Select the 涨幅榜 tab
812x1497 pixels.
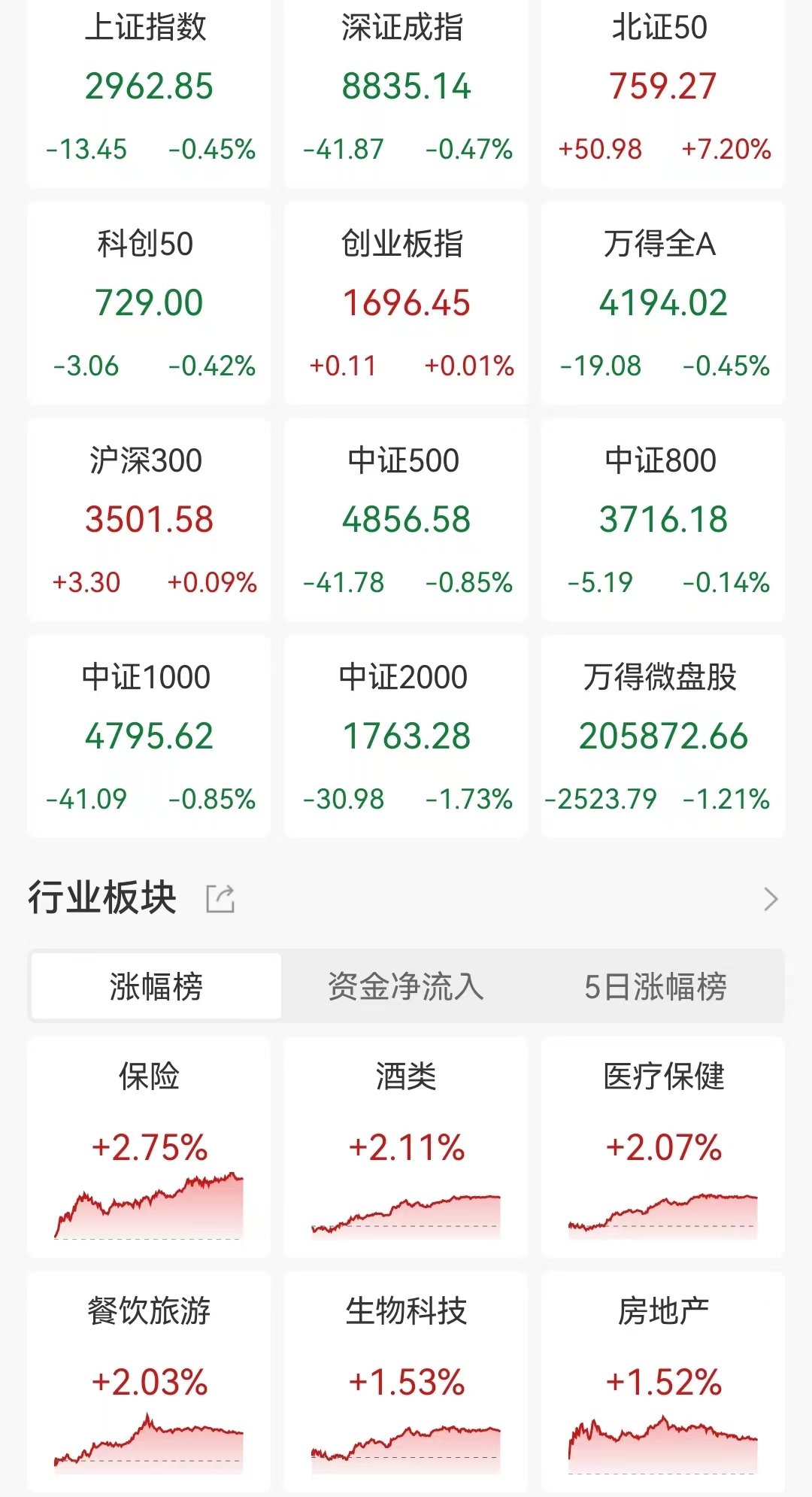(156, 986)
